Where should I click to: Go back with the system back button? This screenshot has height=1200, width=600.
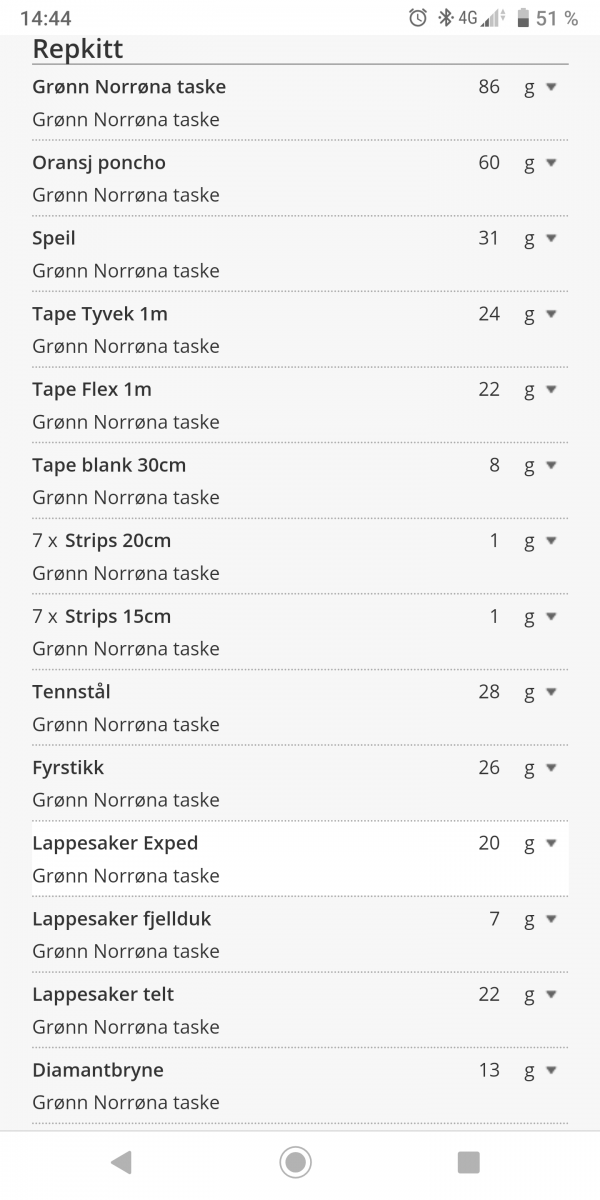(x=121, y=1162)
